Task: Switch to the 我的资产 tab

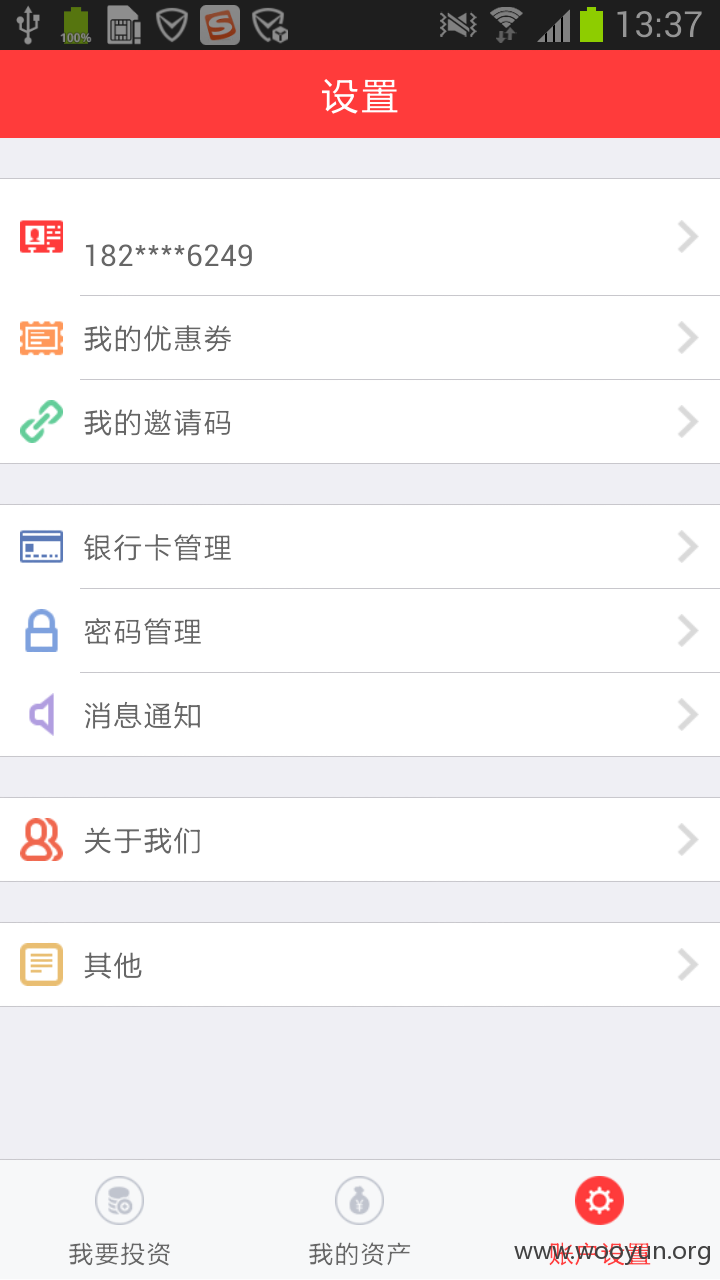Action: 360,1220
